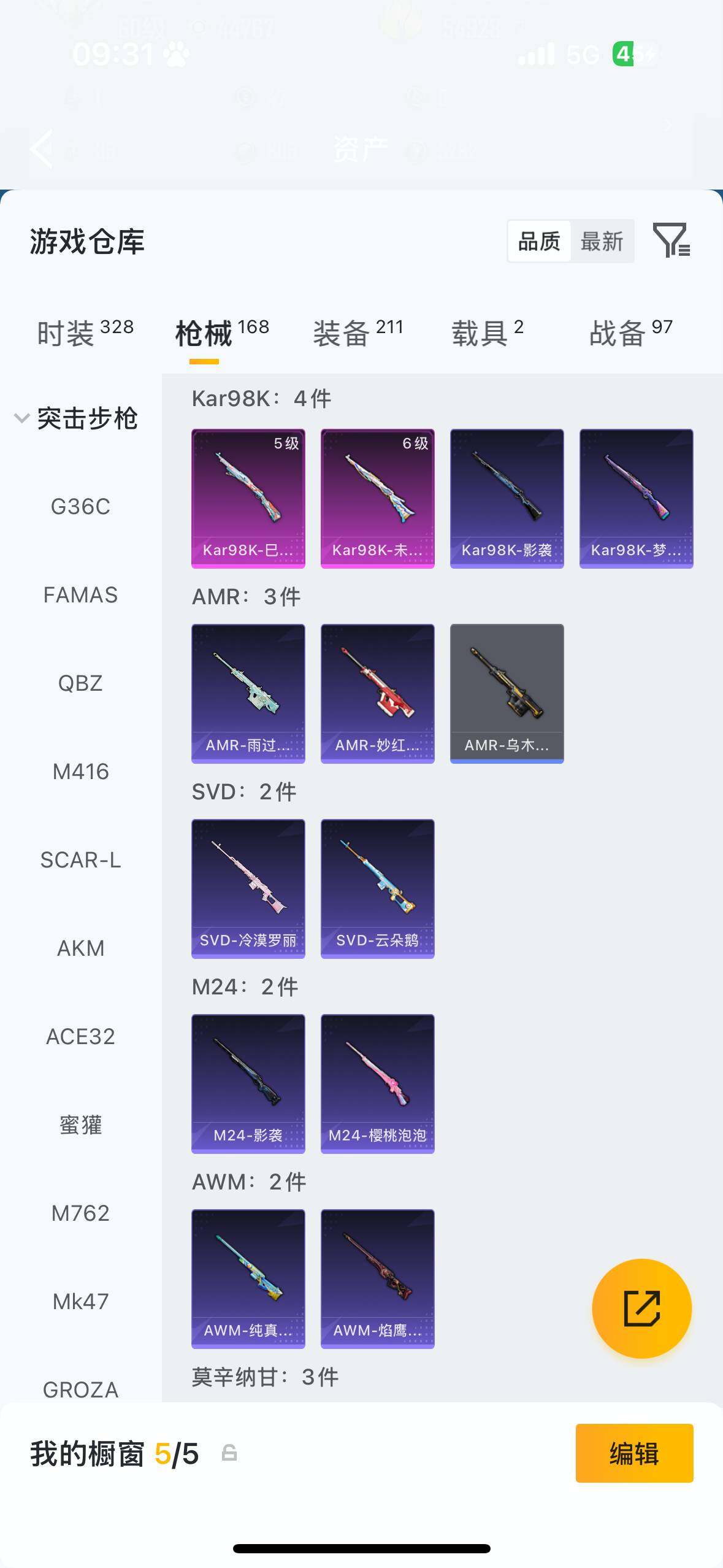
Task: Open the Kar98K-影袭 skin card
Action: (507, 498)
